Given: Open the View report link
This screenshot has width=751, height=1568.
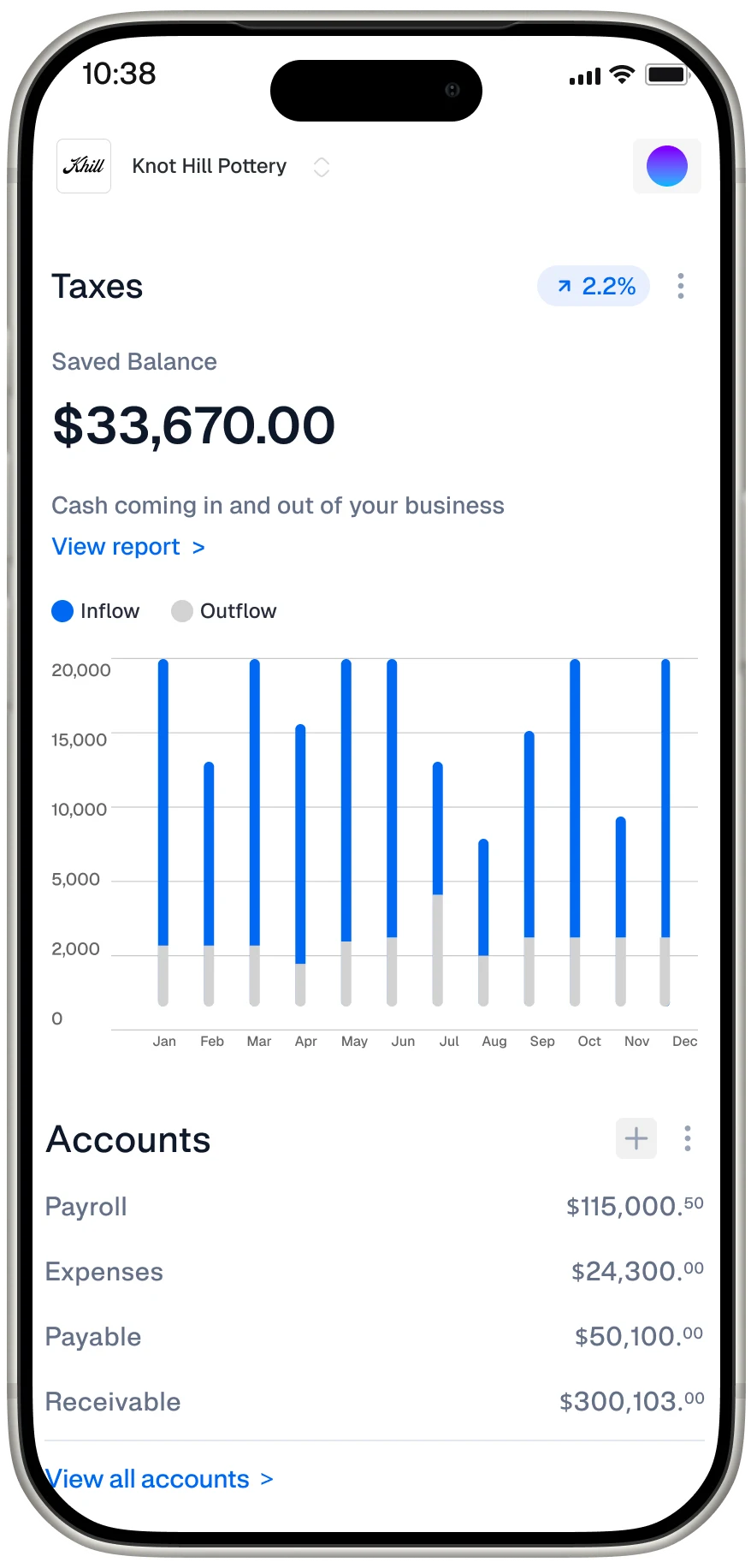Looking at the screenshot, I should click(x=128, y=547).
